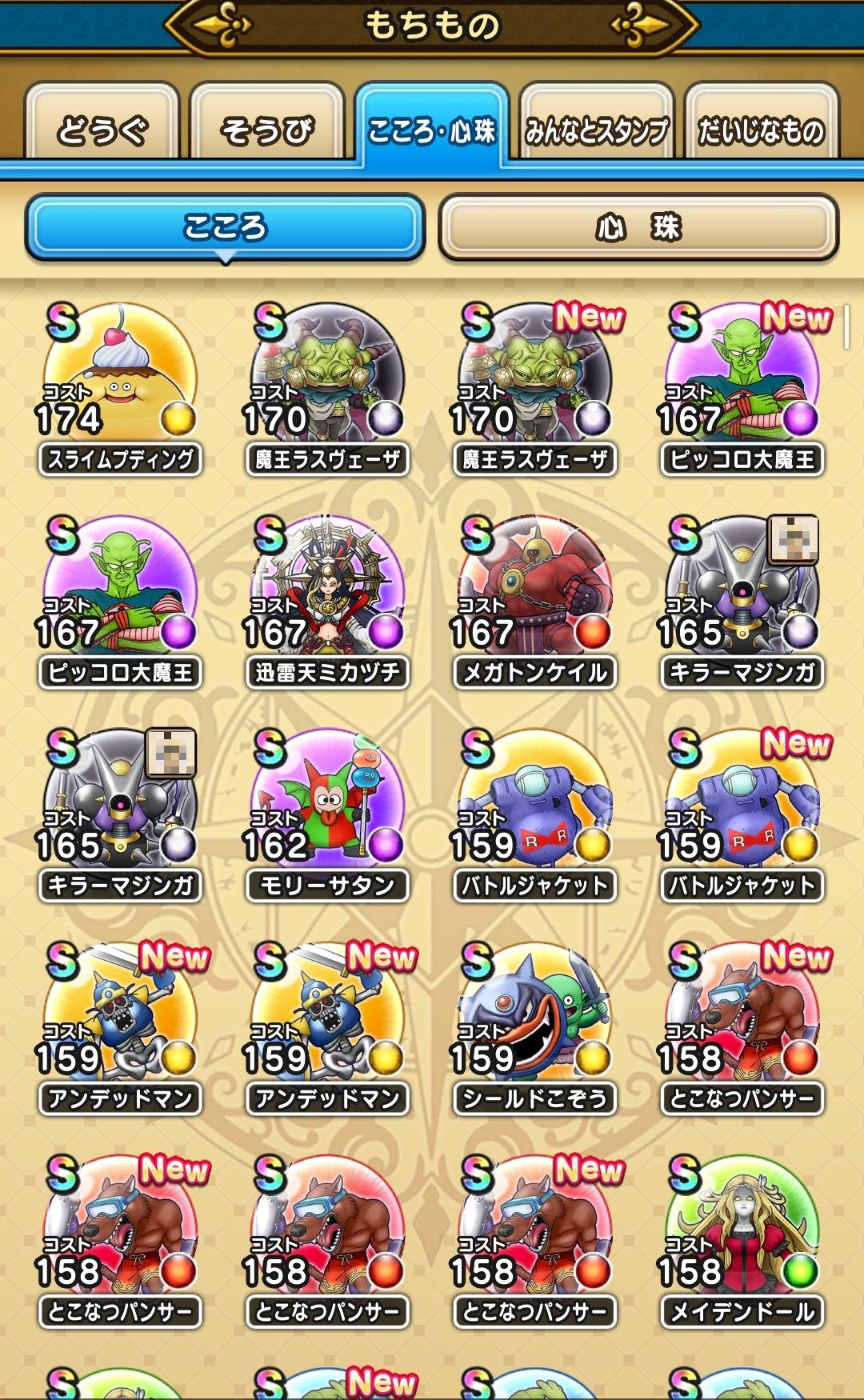Switch to the どうぐ tab

point(102,128)
